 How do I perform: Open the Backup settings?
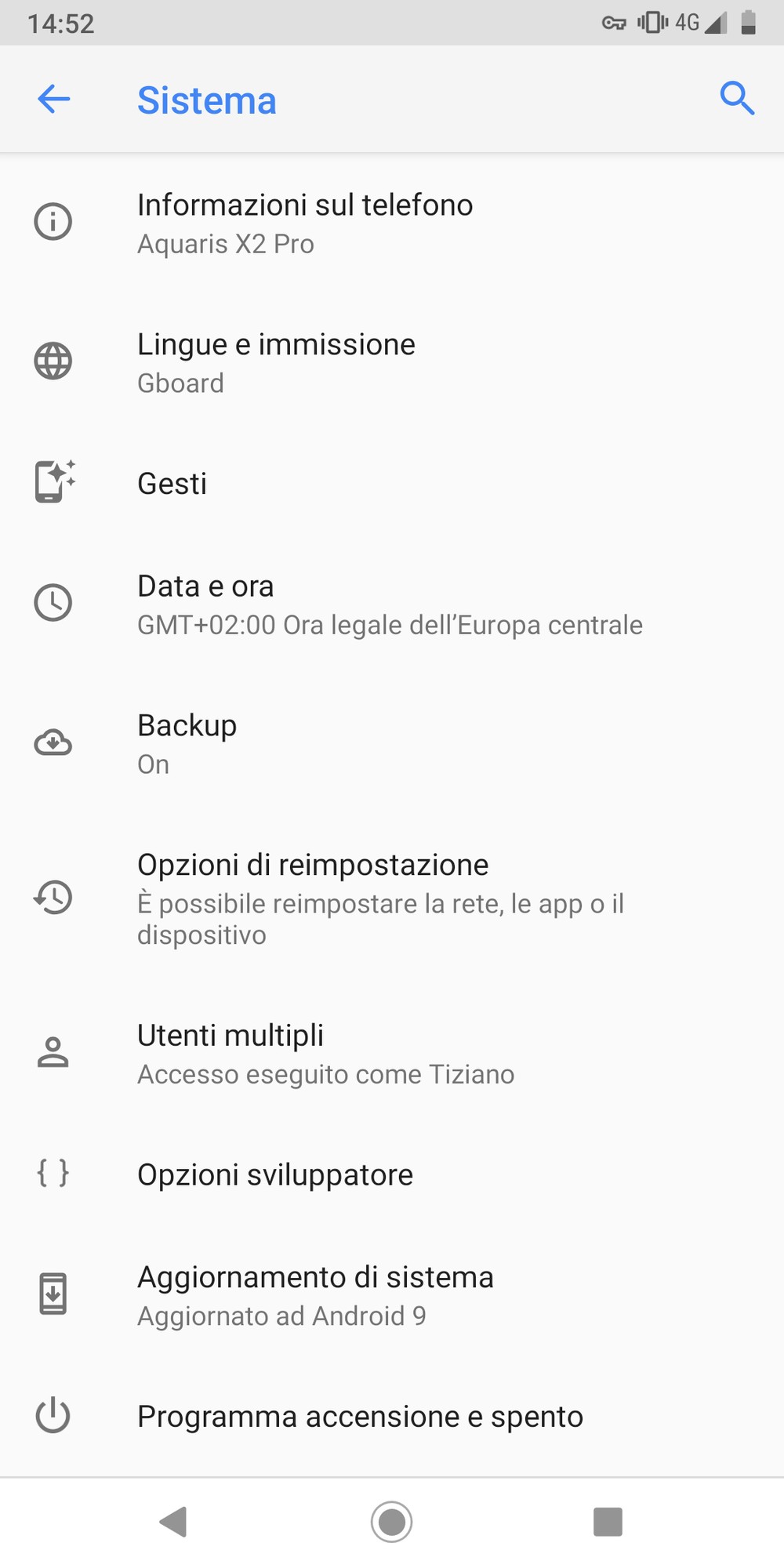(392, 743)
